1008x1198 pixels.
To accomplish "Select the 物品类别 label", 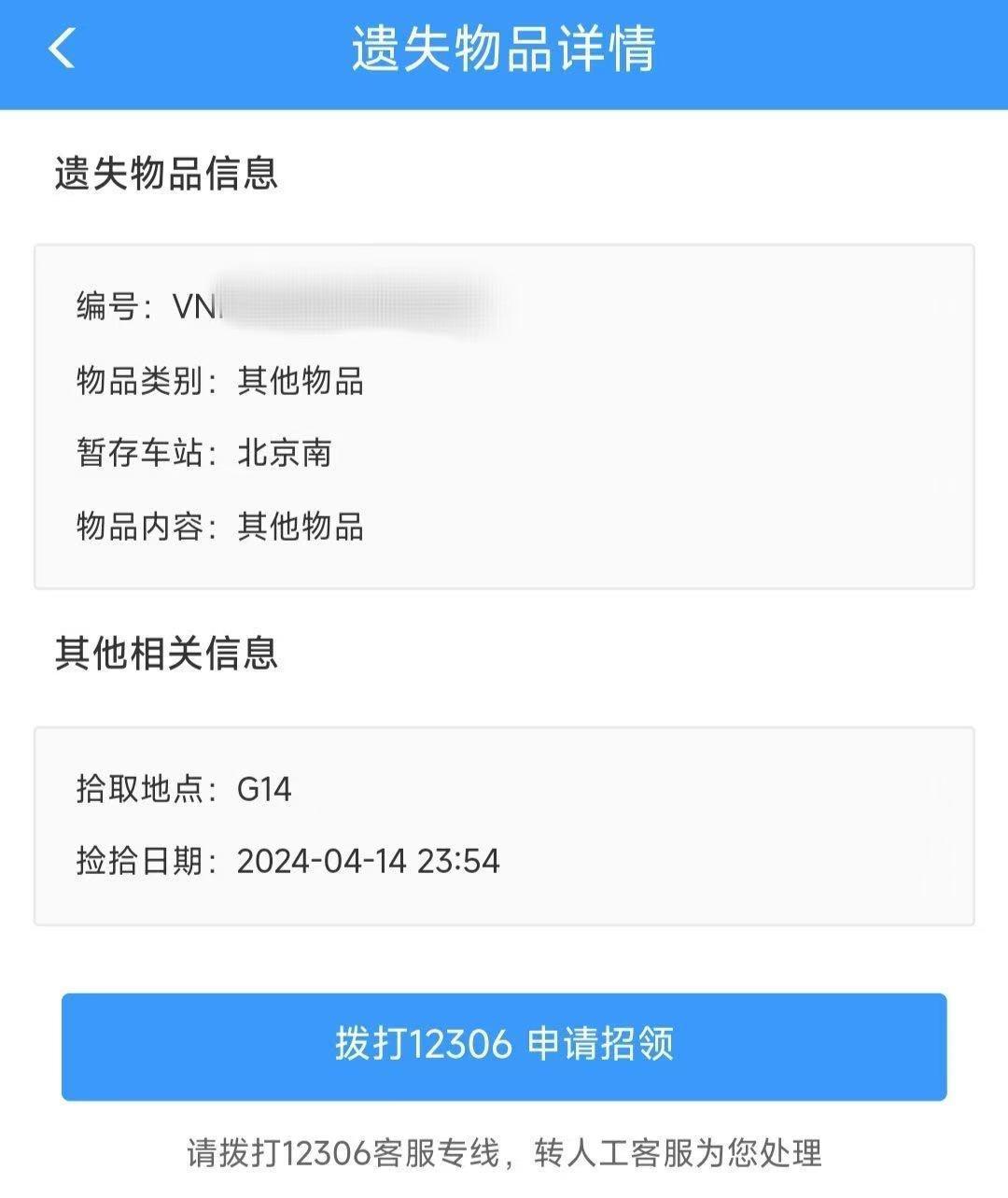I will tap(142, 382).
